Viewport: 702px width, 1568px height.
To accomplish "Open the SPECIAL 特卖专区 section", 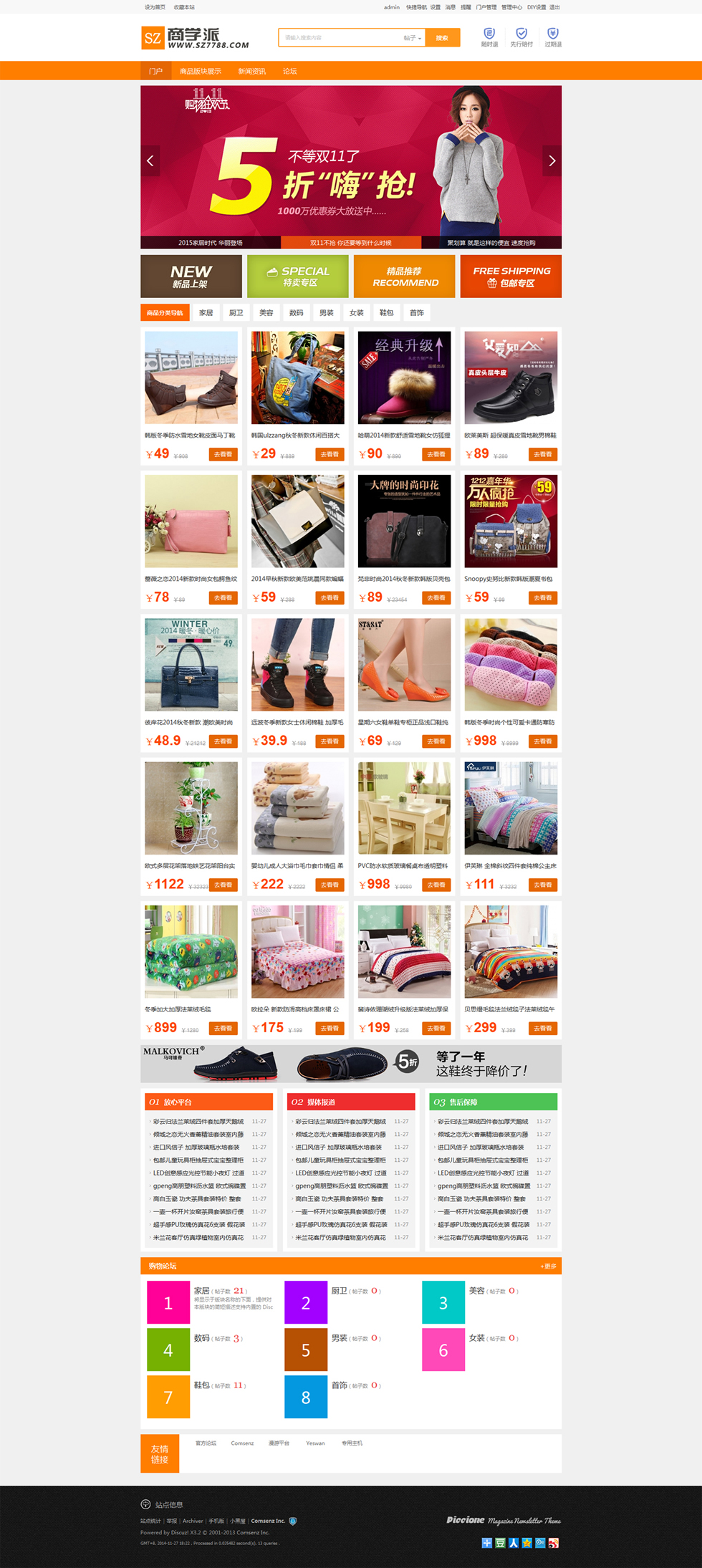I will pos(298,276).
